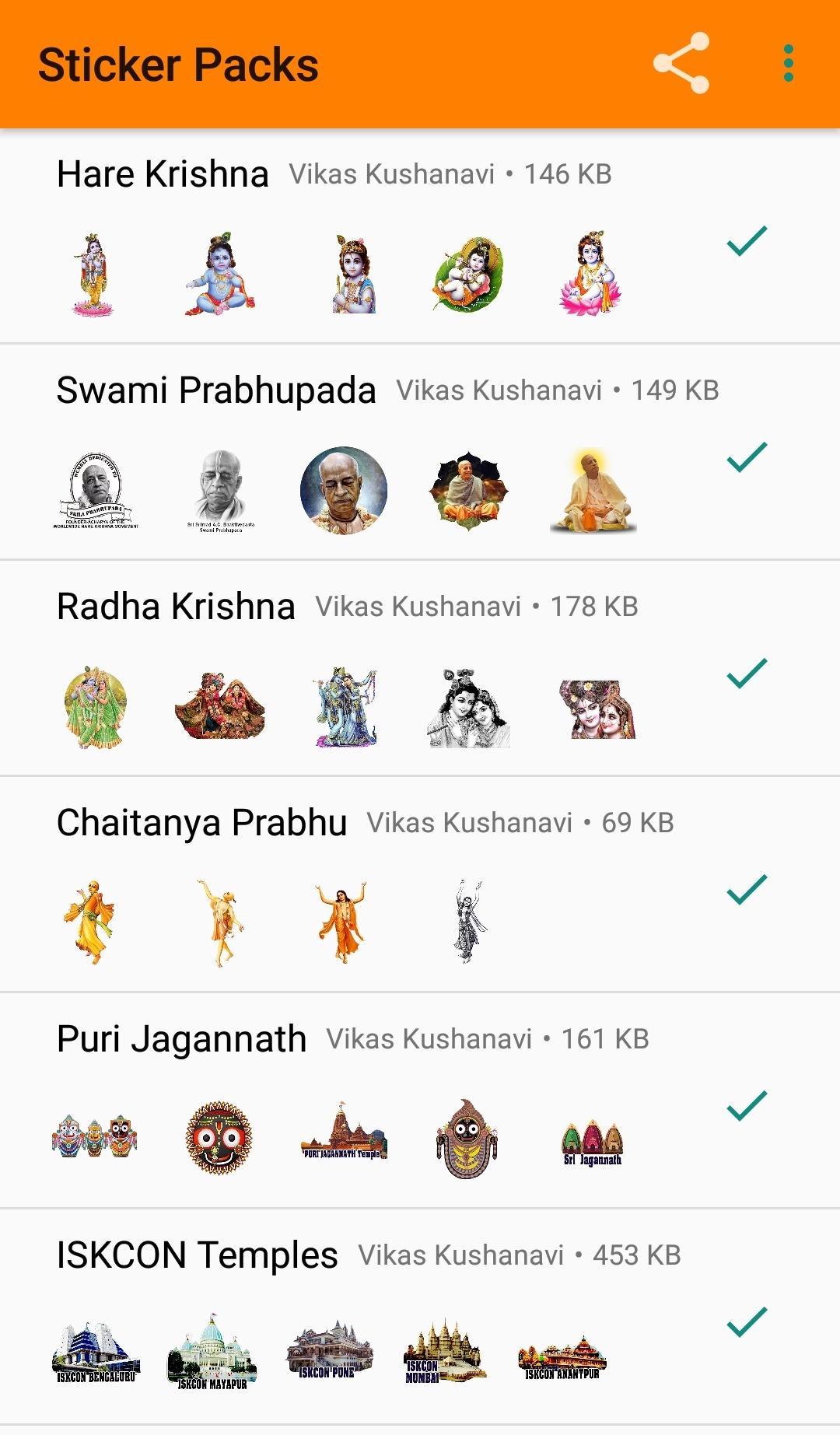Tap the checkmark on ISKCON Temples pack
This screenshot has height=1435, width=840.
click(747, 1322)
